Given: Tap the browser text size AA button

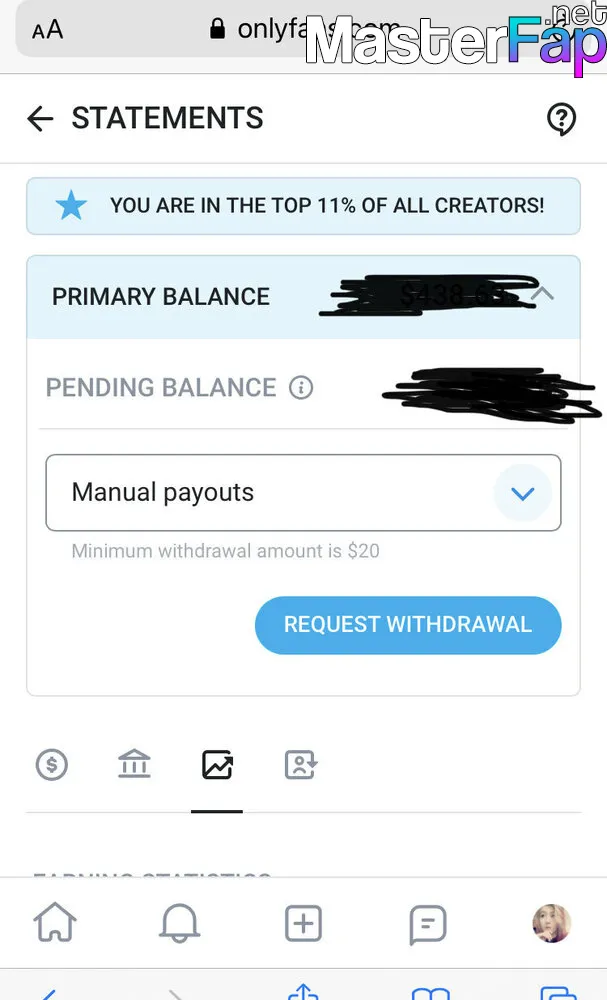Looking at the screenshot, I should point(48,29).
